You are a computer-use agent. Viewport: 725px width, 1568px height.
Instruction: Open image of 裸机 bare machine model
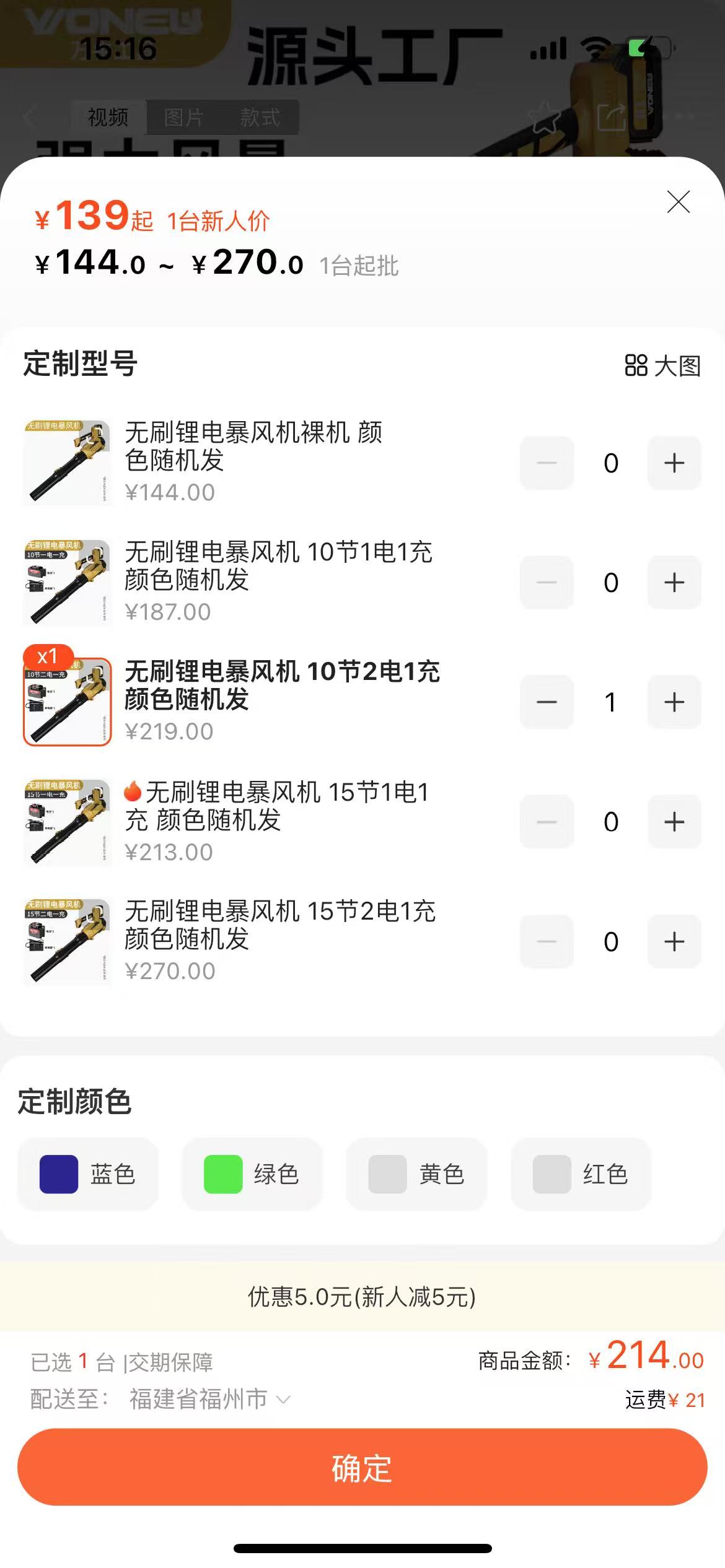coord(68,463)
